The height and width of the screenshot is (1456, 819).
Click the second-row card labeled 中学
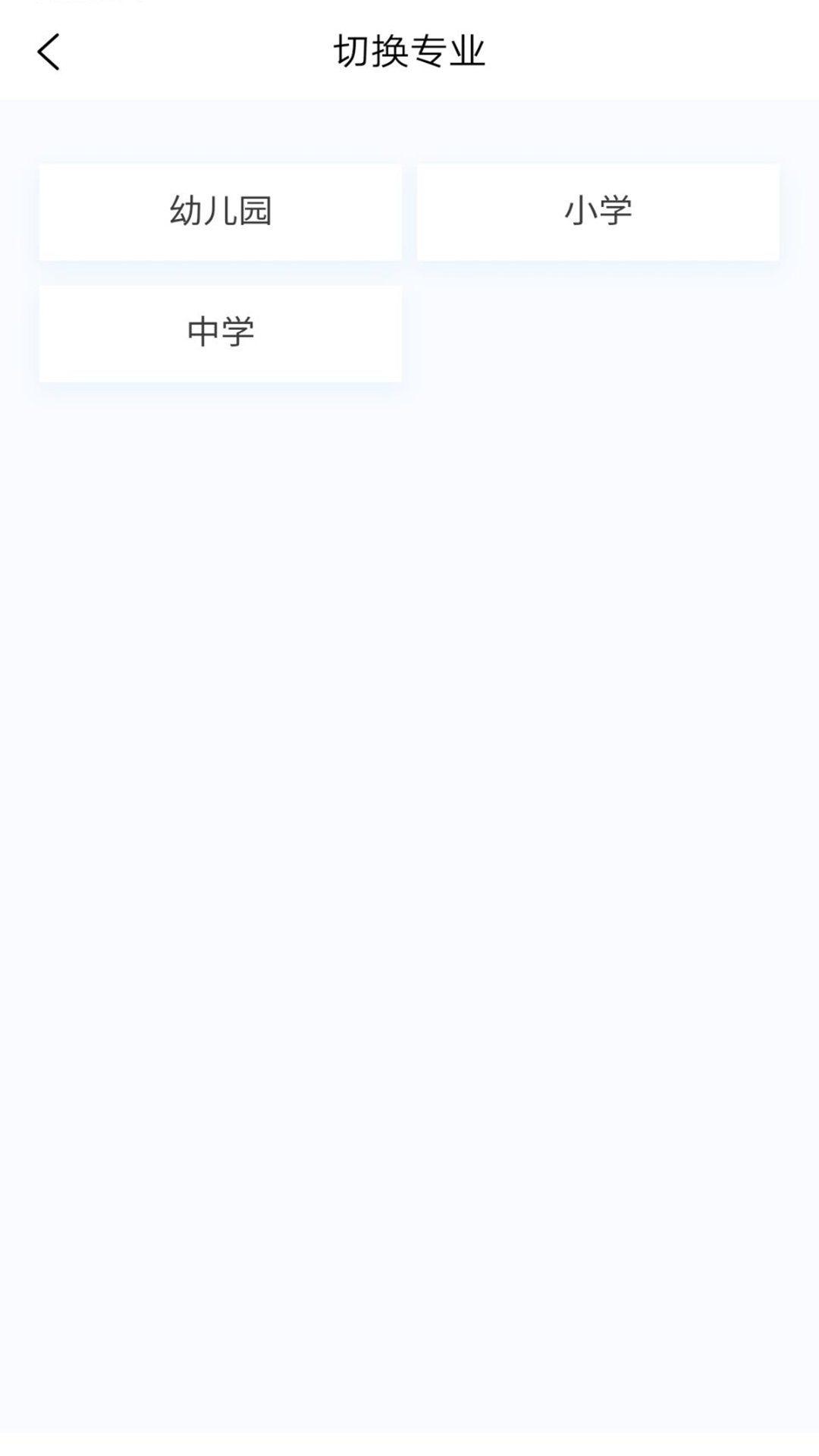click(220, 331)
